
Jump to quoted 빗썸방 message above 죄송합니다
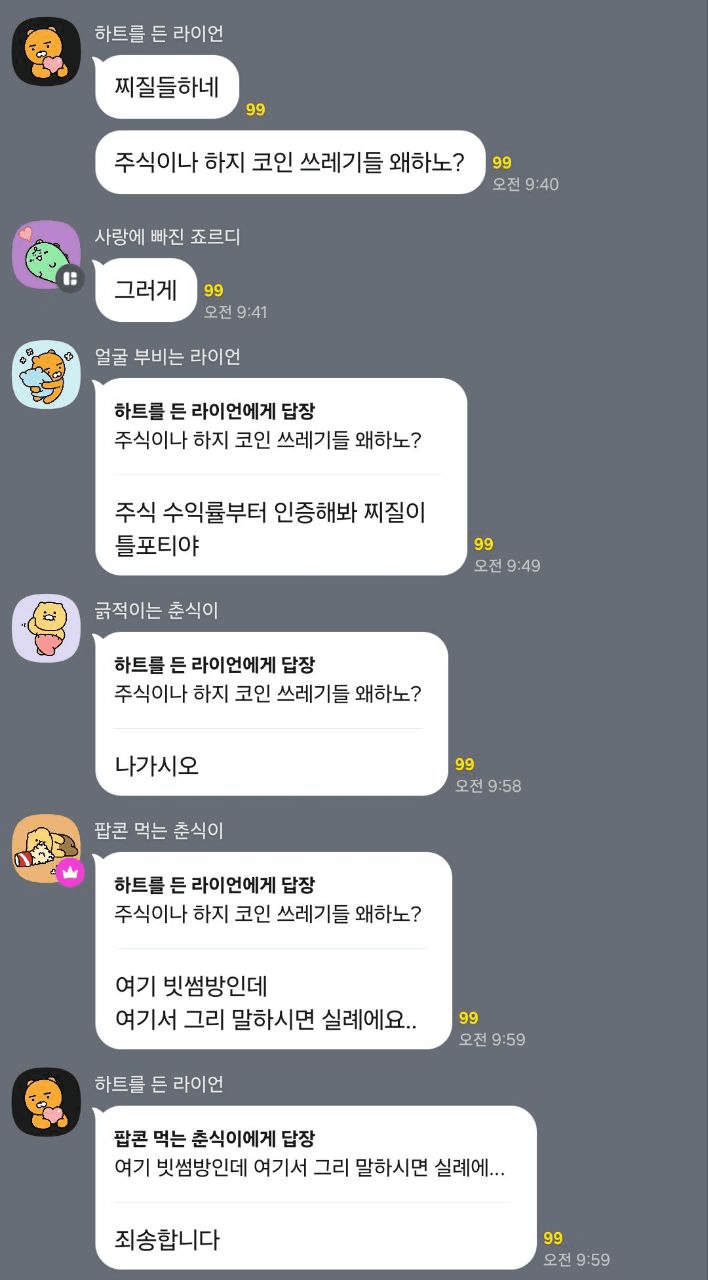(x=310, y=1154)
